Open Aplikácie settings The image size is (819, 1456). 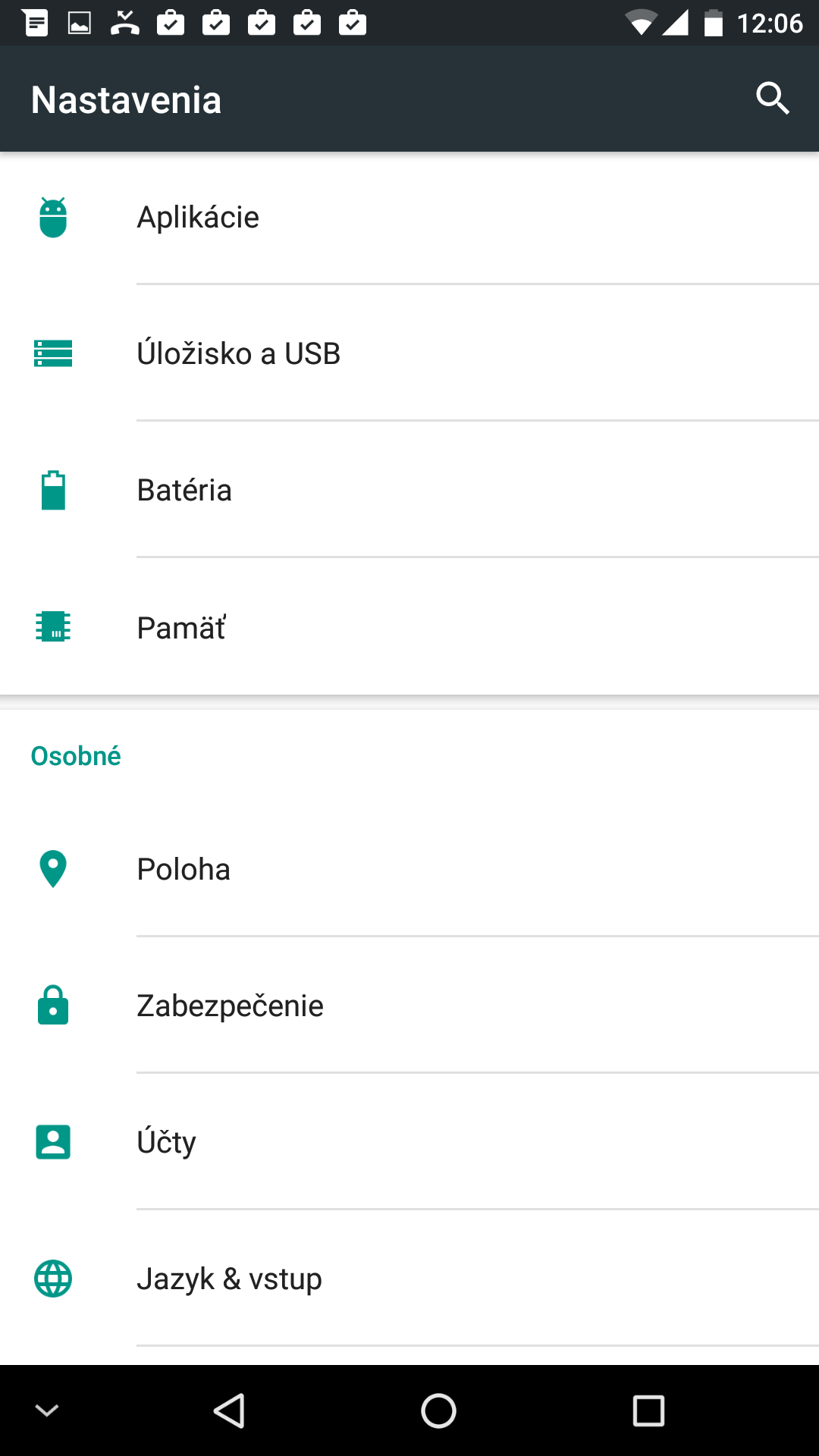pyautogui.click(x=409, y=218)
